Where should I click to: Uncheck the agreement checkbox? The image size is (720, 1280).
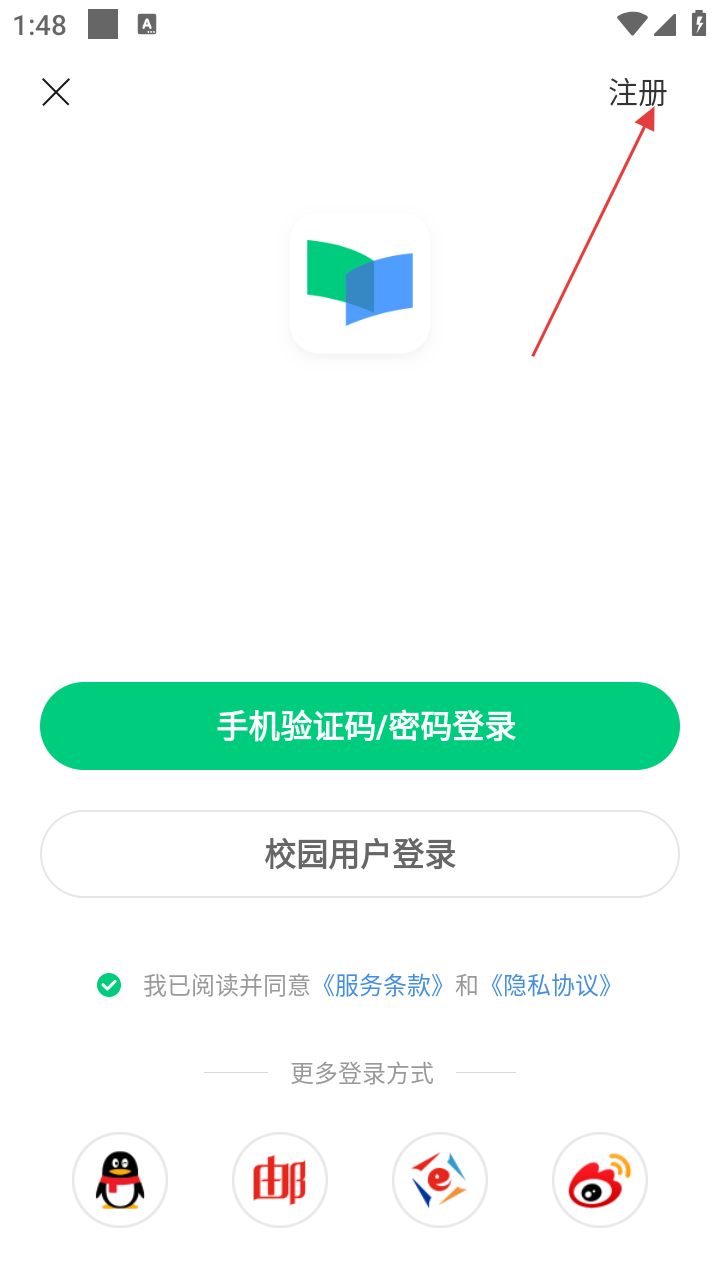point(109,985)
